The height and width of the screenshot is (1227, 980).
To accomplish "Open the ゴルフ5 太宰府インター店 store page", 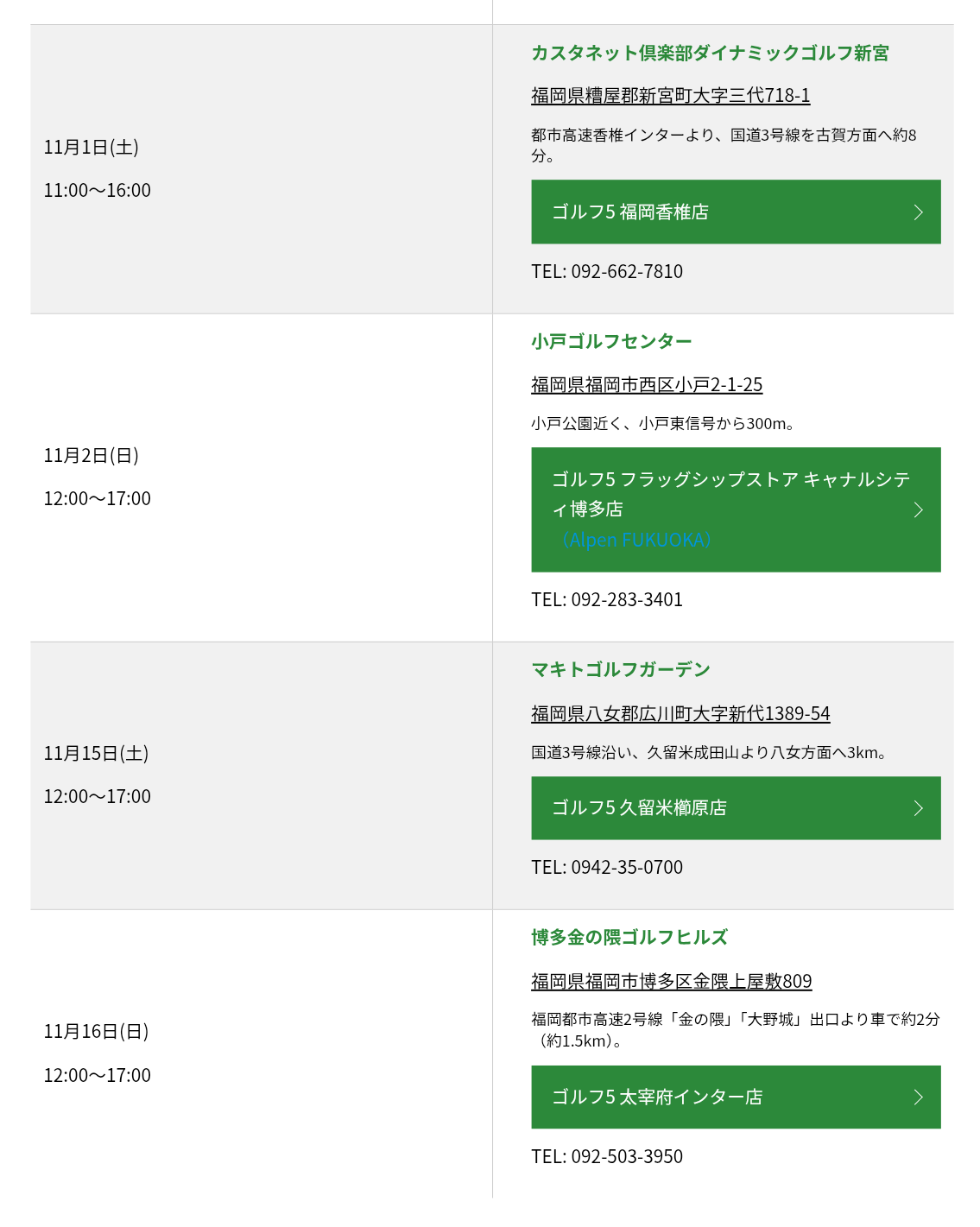I will (736, 1097).
